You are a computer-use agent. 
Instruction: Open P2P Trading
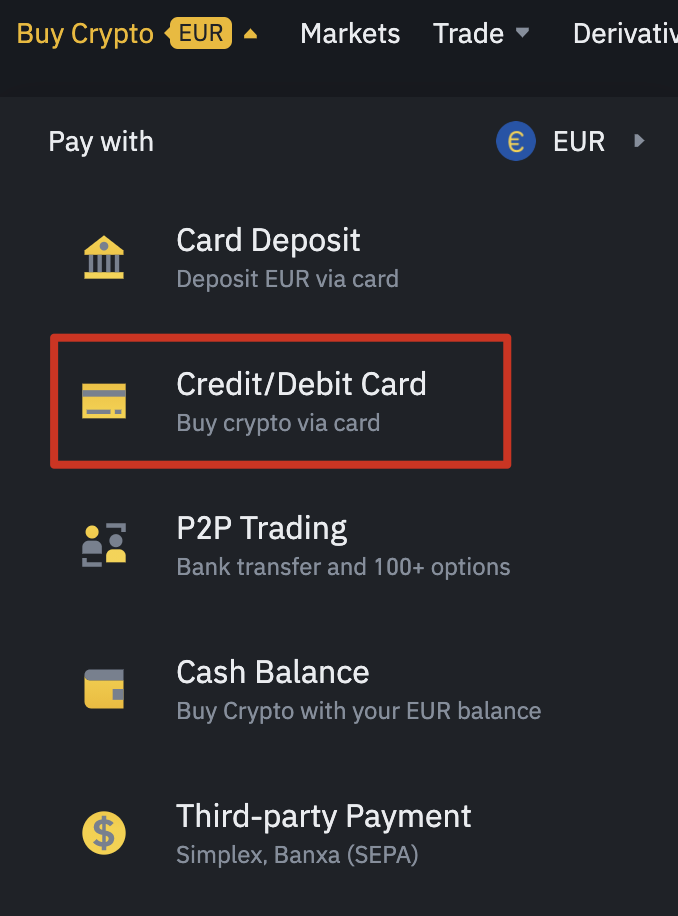pos(262,544)
